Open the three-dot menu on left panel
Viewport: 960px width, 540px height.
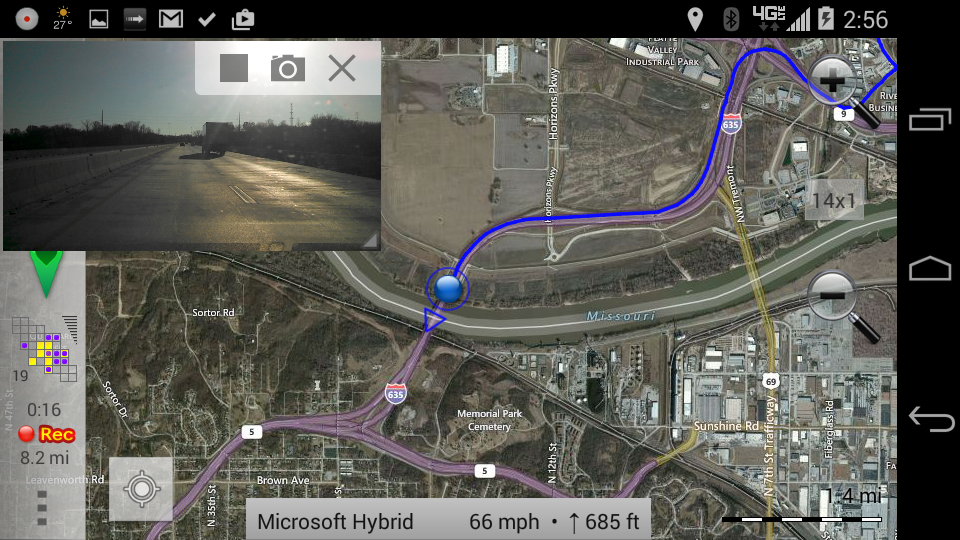coord(42,508)
